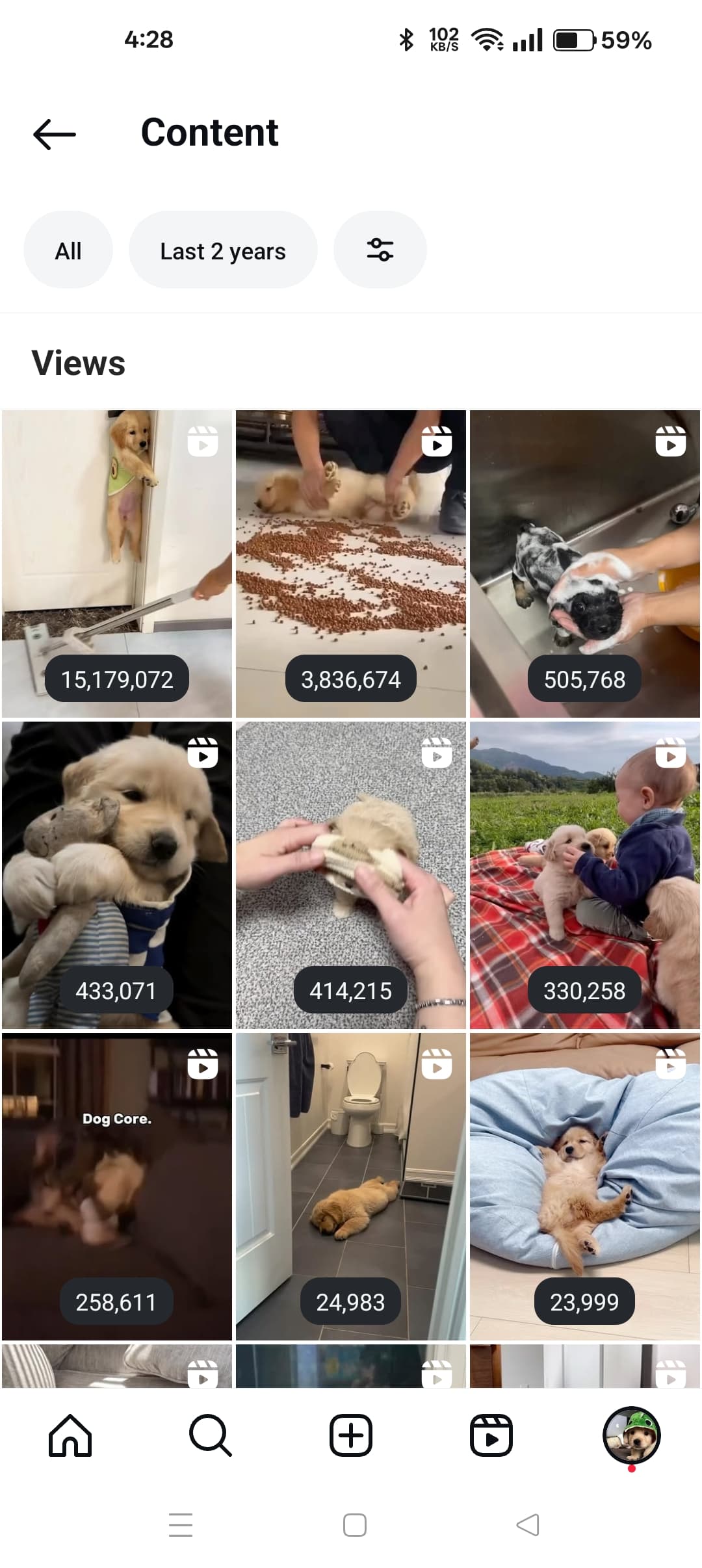Open the reel with 15,179,072 views
The image size is (702, 1568).
(x=117, y=564)
